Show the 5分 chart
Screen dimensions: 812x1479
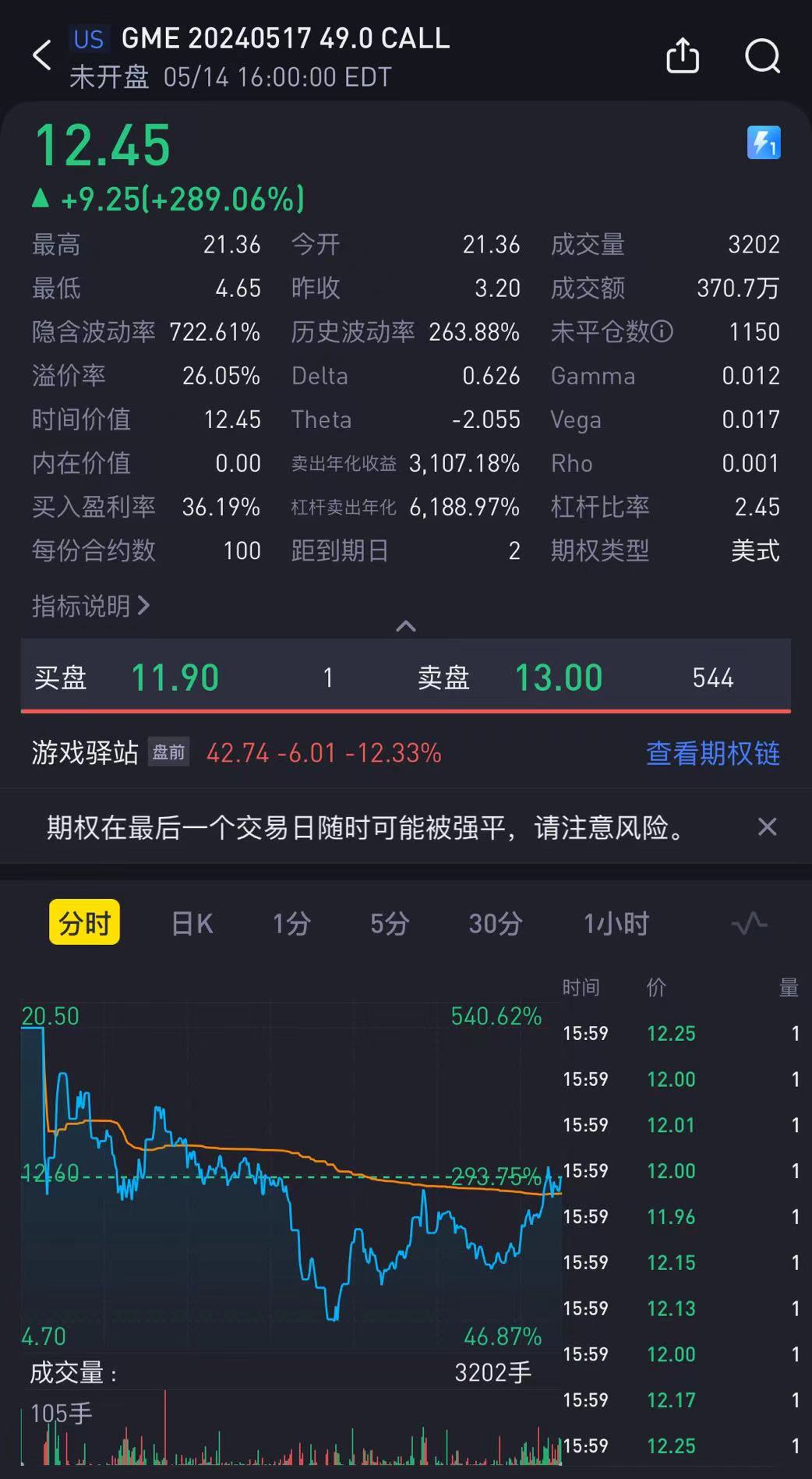click(390, 923)
